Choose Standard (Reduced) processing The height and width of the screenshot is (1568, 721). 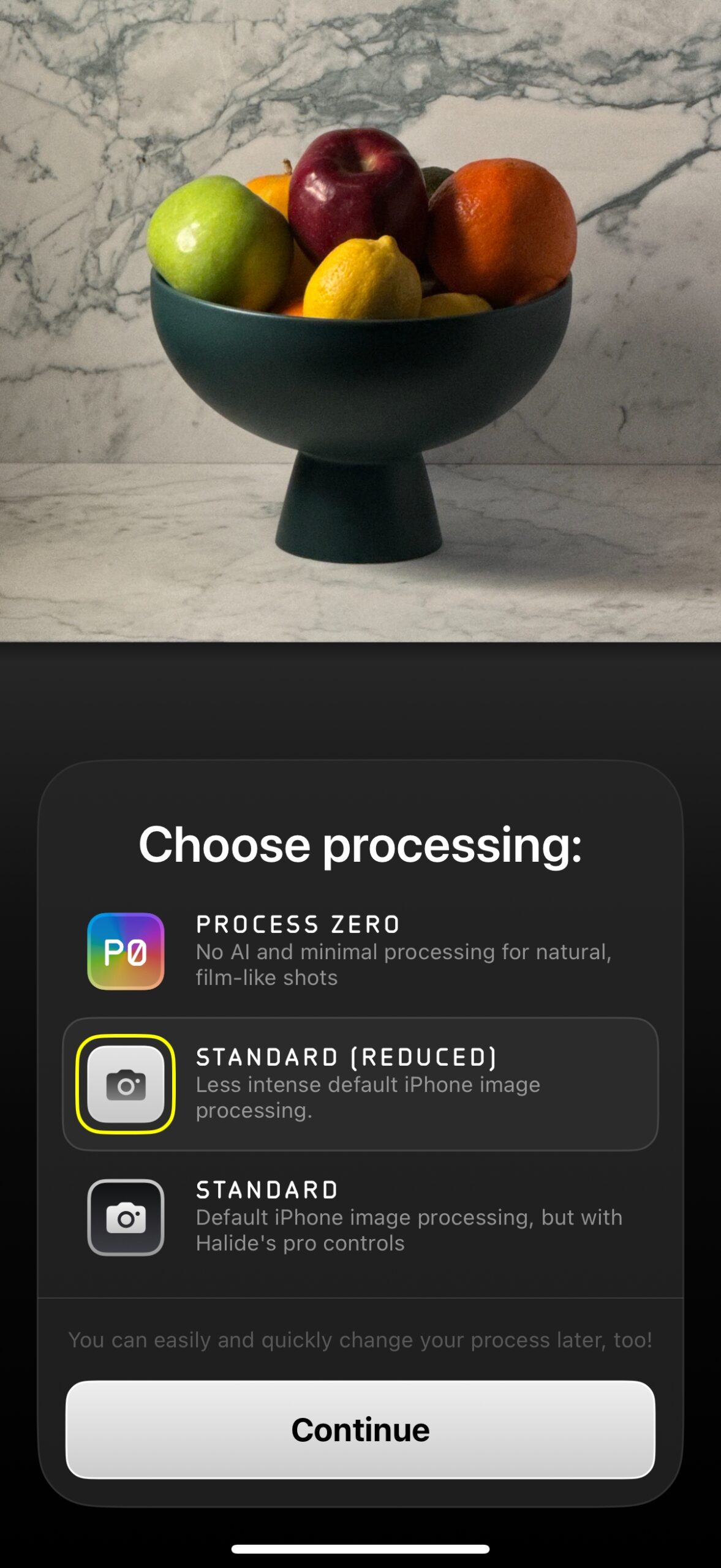359,1084
